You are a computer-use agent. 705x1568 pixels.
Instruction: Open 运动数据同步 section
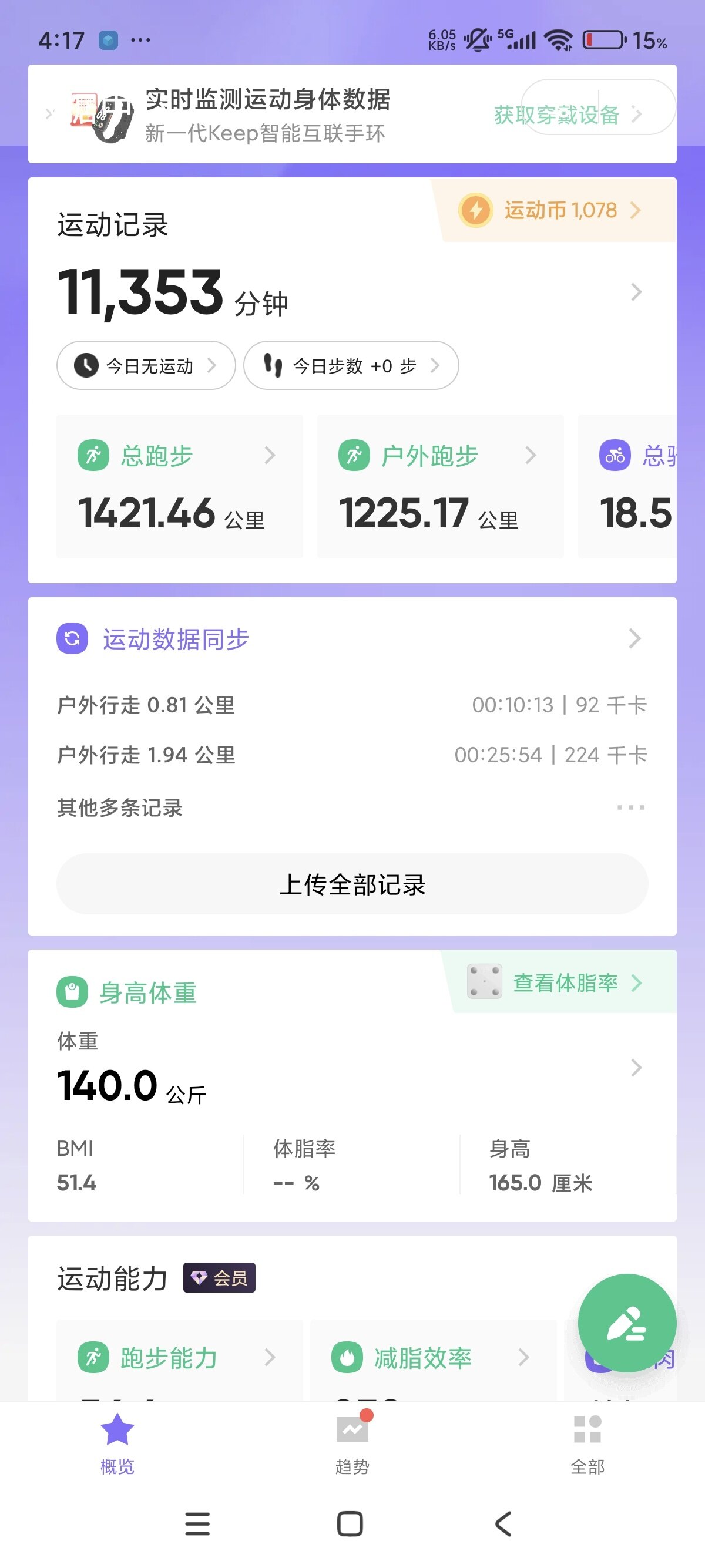pyautogui.click(x=352, y=639)
